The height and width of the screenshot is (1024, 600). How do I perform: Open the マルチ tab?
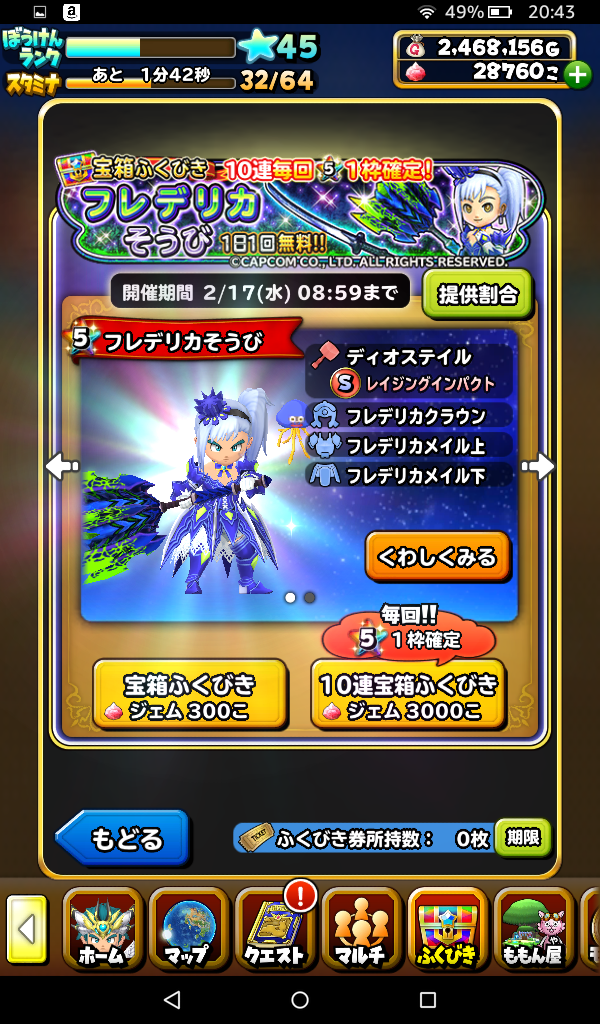(361, 929)
